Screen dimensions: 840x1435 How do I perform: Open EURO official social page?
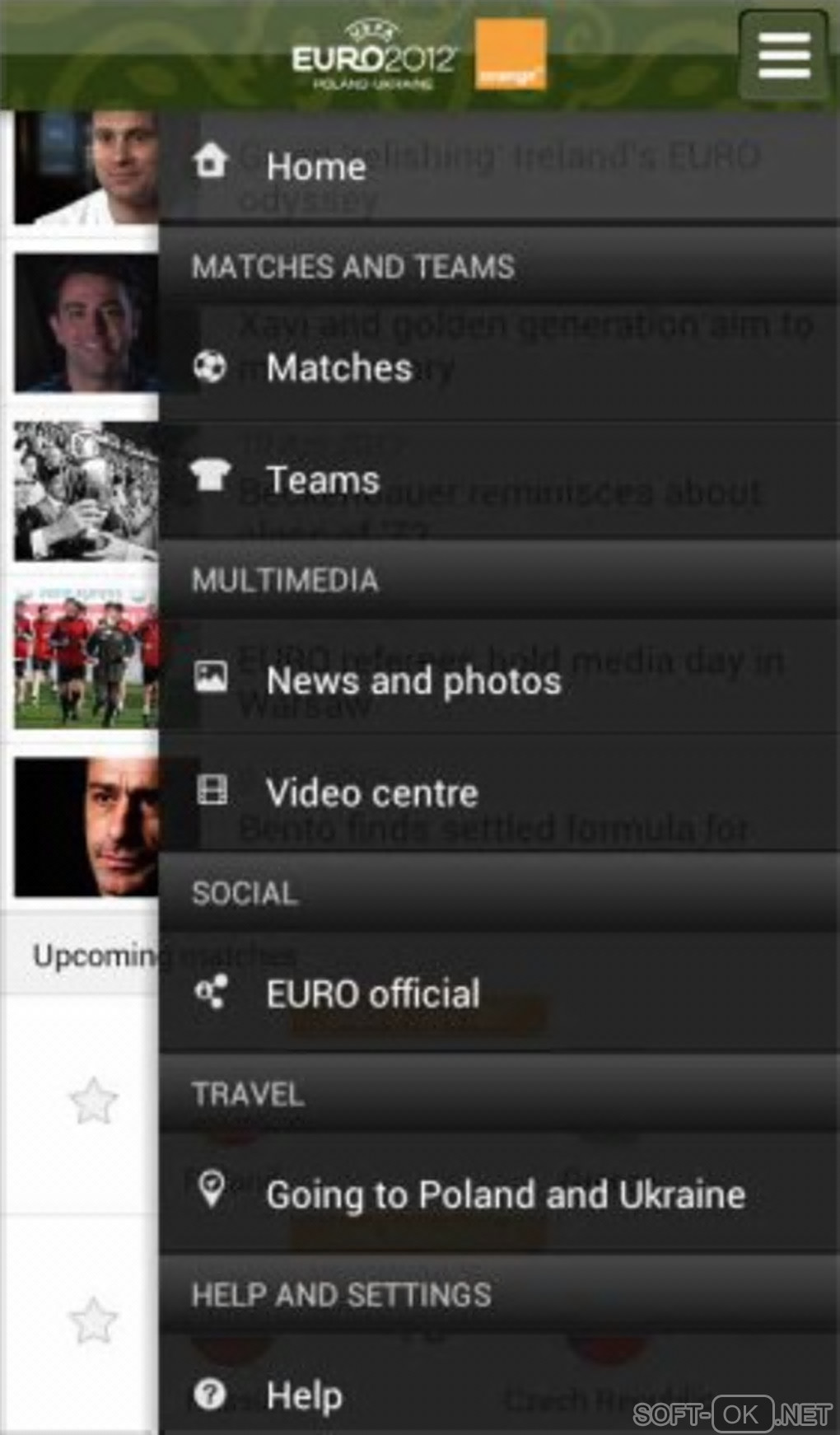point(373,993)
